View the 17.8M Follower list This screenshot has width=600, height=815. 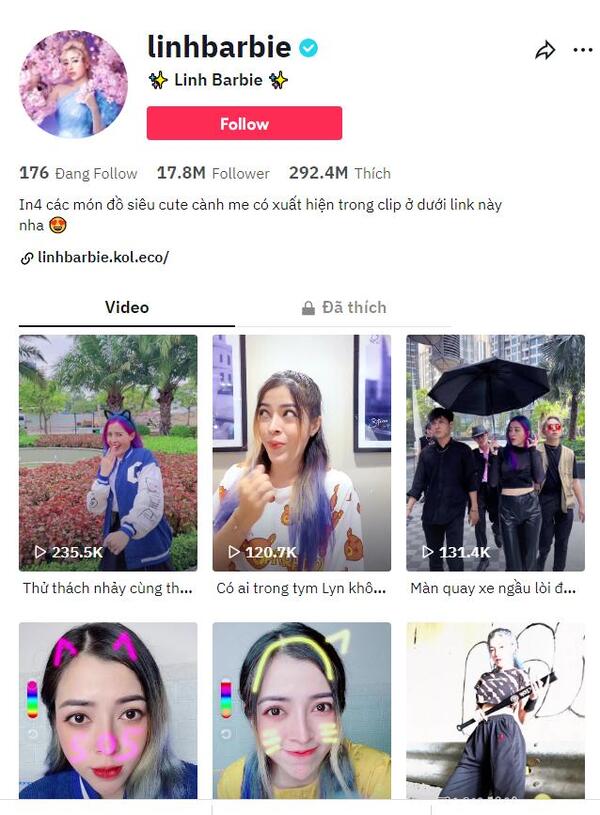point(213,173)
